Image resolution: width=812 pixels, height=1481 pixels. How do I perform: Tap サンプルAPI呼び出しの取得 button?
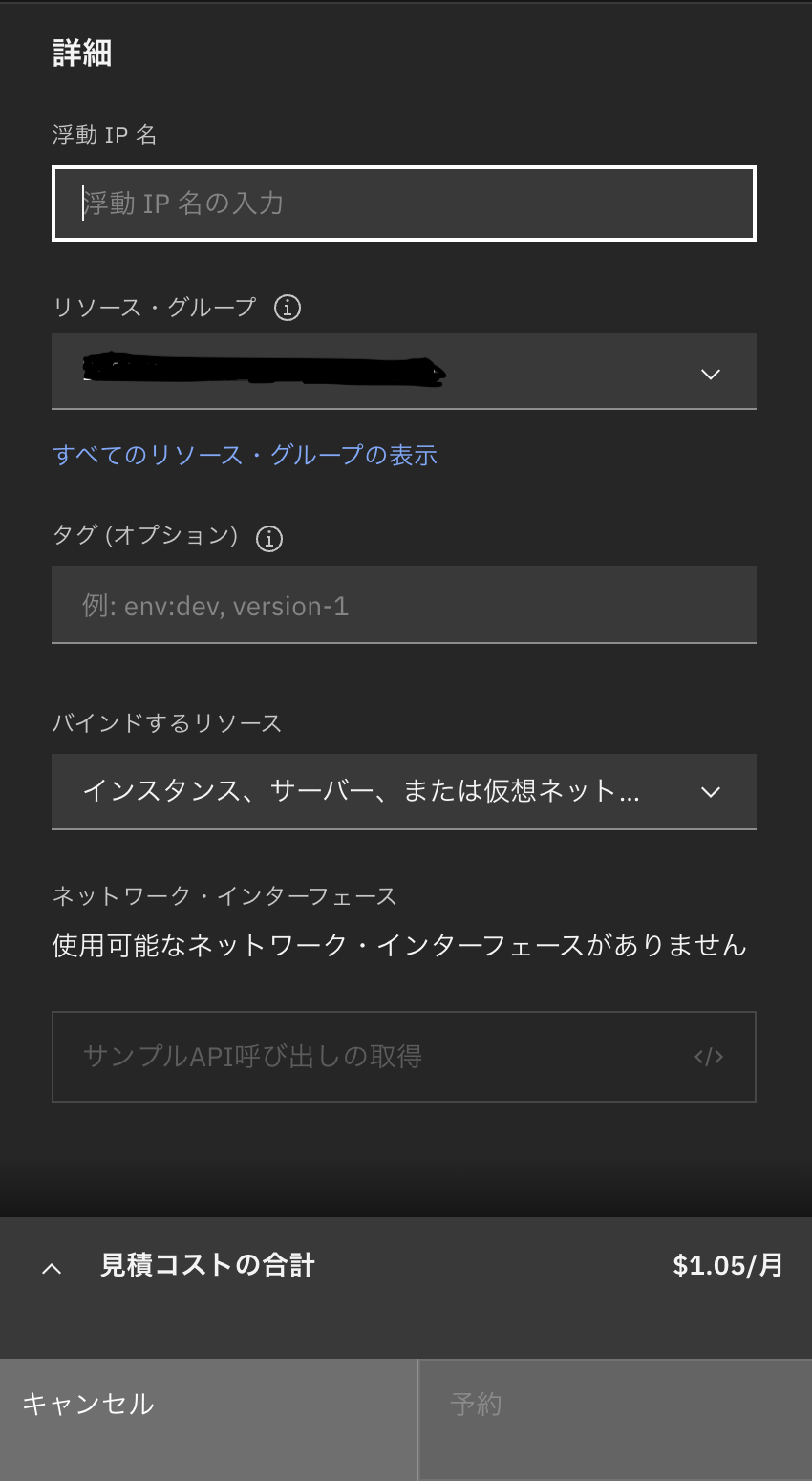403,1057
